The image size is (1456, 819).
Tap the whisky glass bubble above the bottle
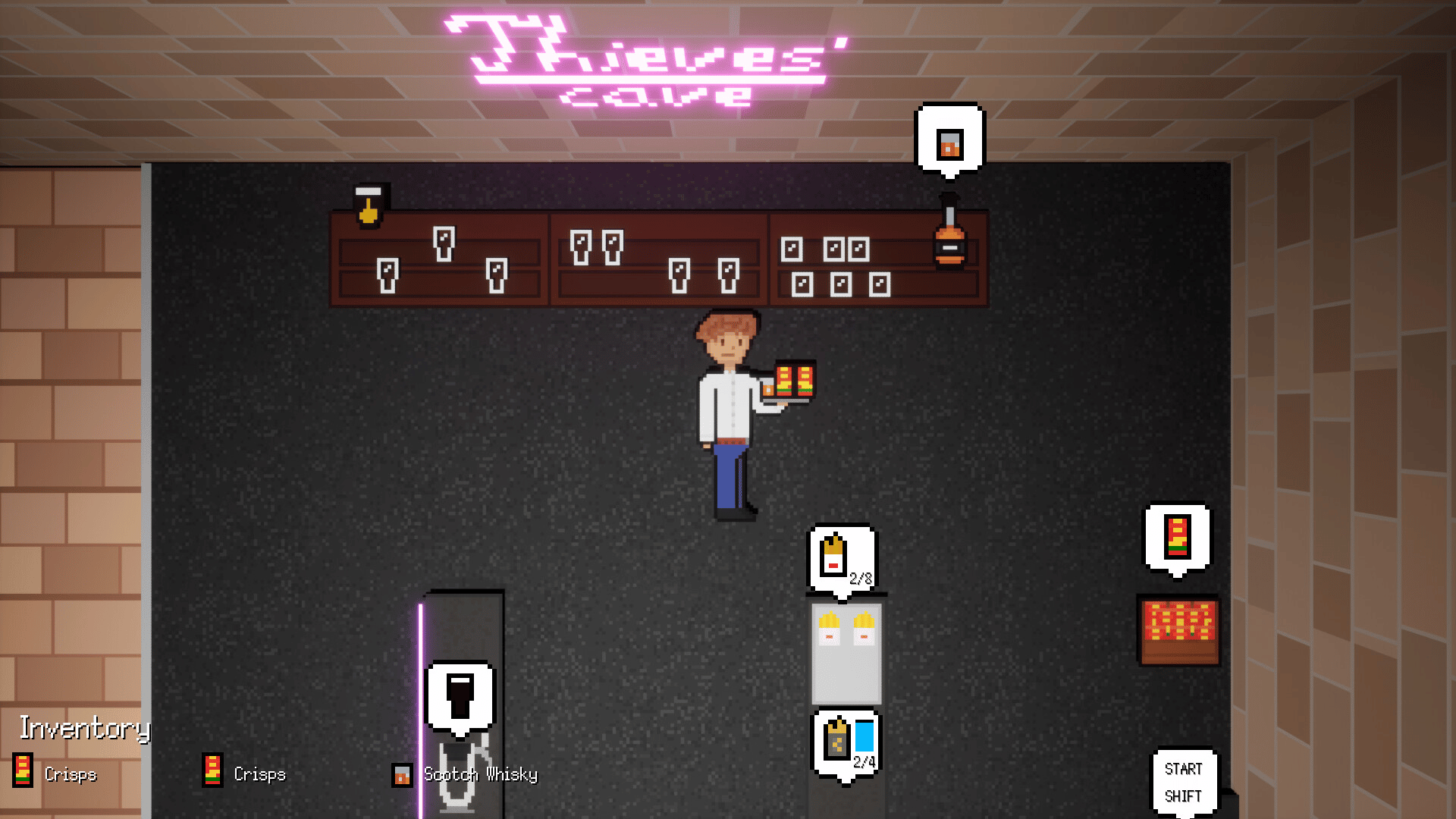pos(949,141)
